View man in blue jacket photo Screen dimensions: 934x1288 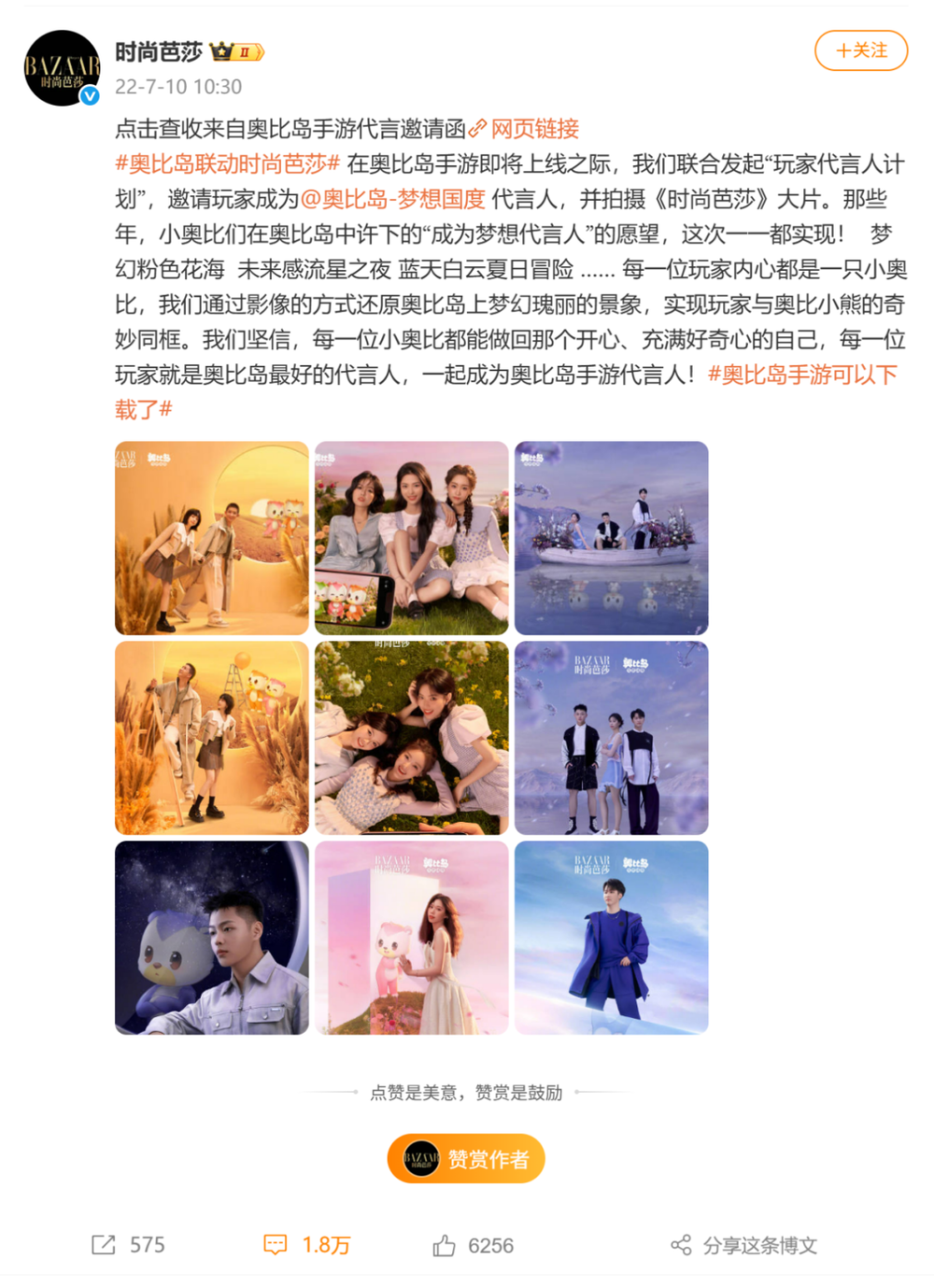tap(611, 938)
